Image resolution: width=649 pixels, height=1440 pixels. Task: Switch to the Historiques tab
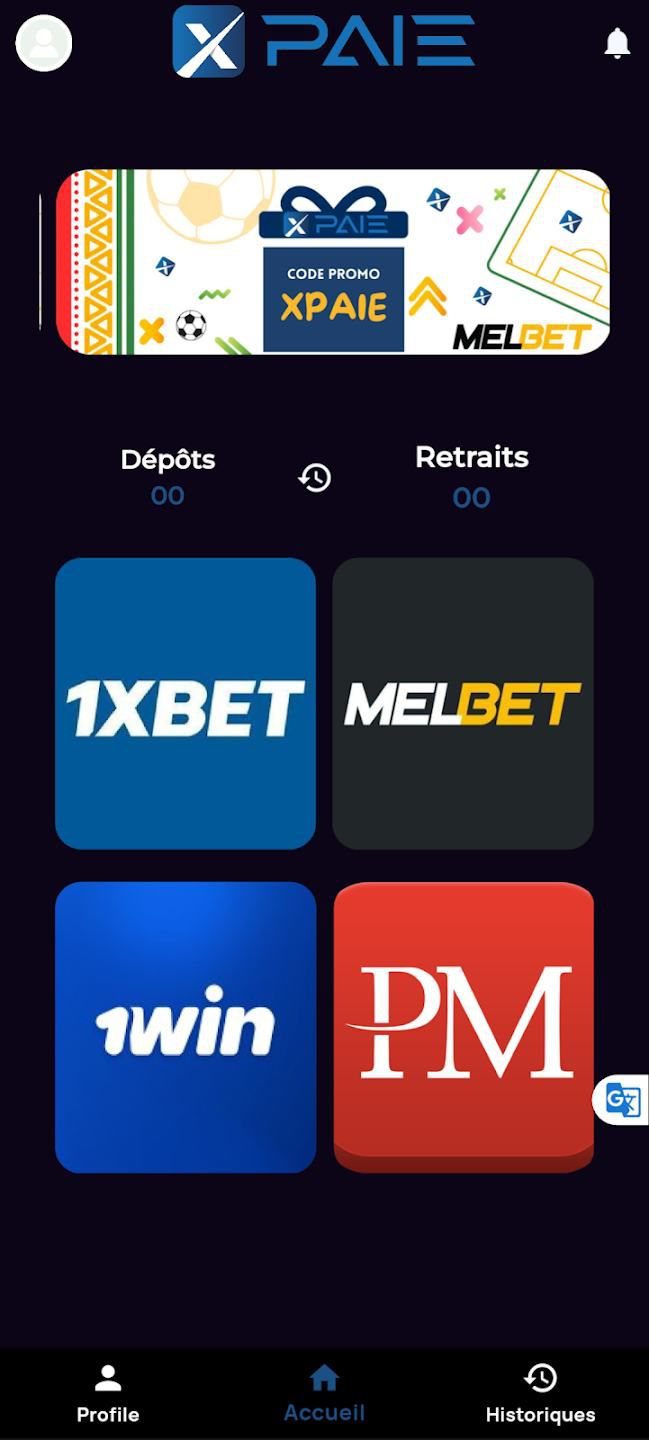(540, 1394)
